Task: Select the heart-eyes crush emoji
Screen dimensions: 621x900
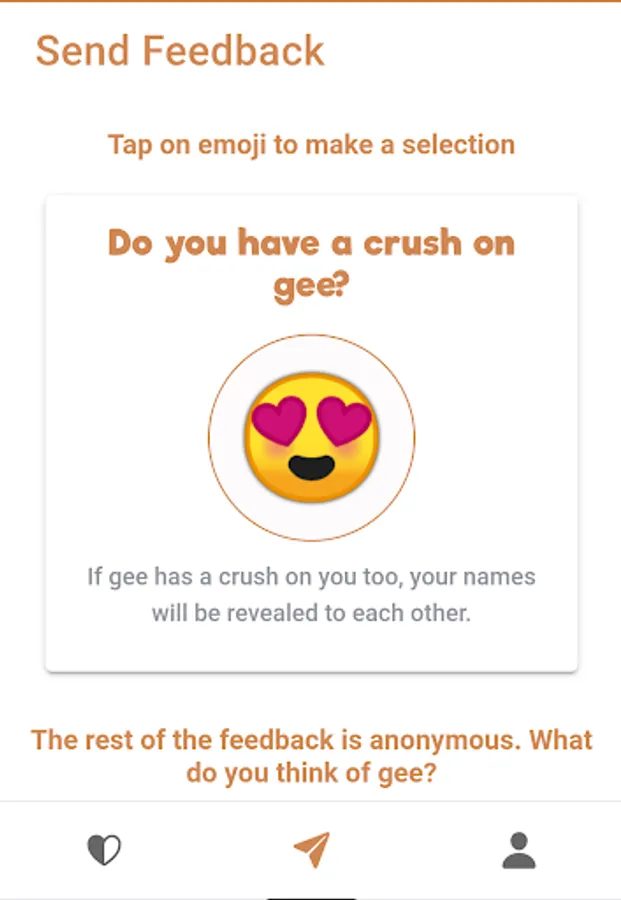Action: click(311, 438)
